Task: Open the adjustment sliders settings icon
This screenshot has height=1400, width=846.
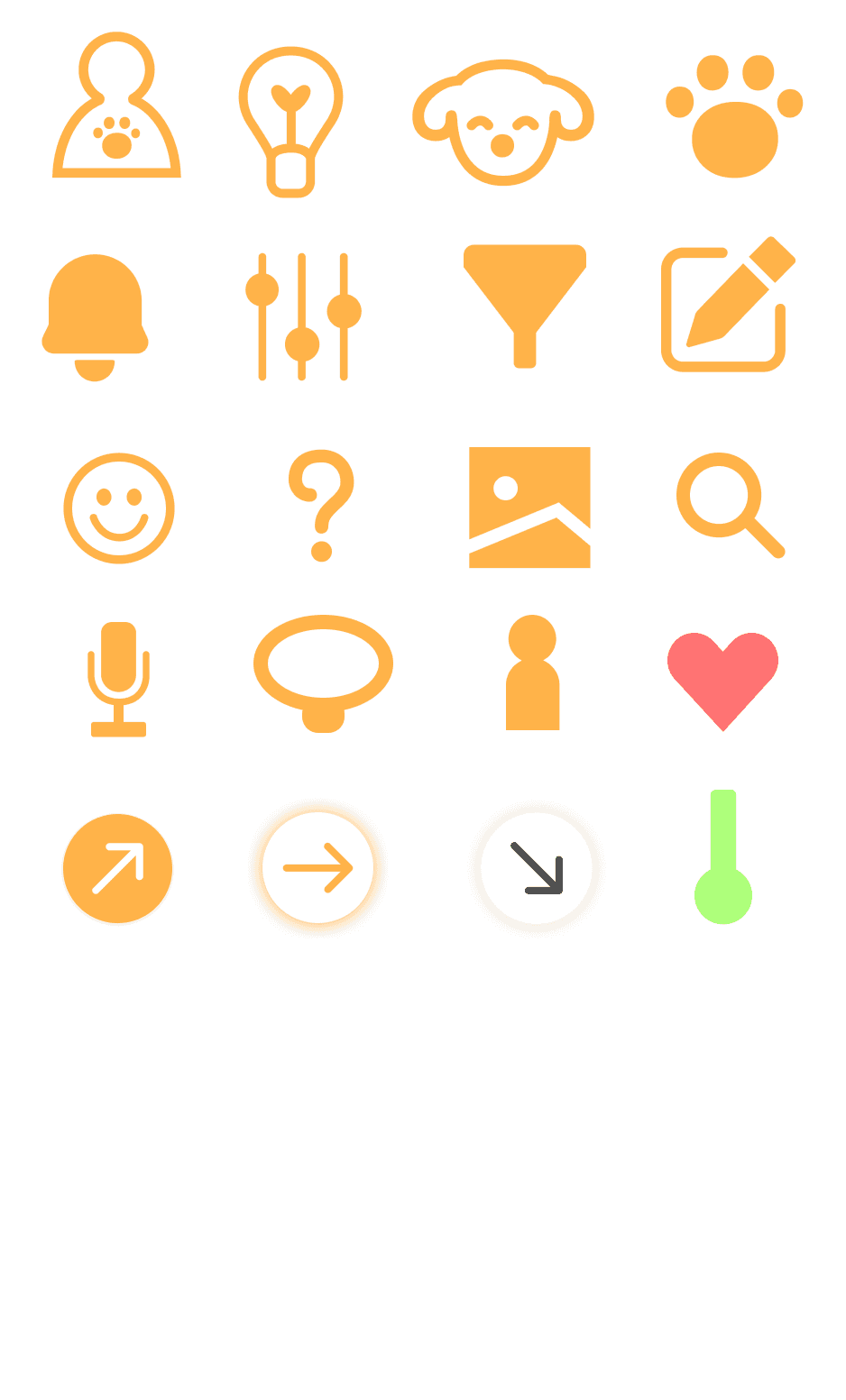Action: (303, 316)
